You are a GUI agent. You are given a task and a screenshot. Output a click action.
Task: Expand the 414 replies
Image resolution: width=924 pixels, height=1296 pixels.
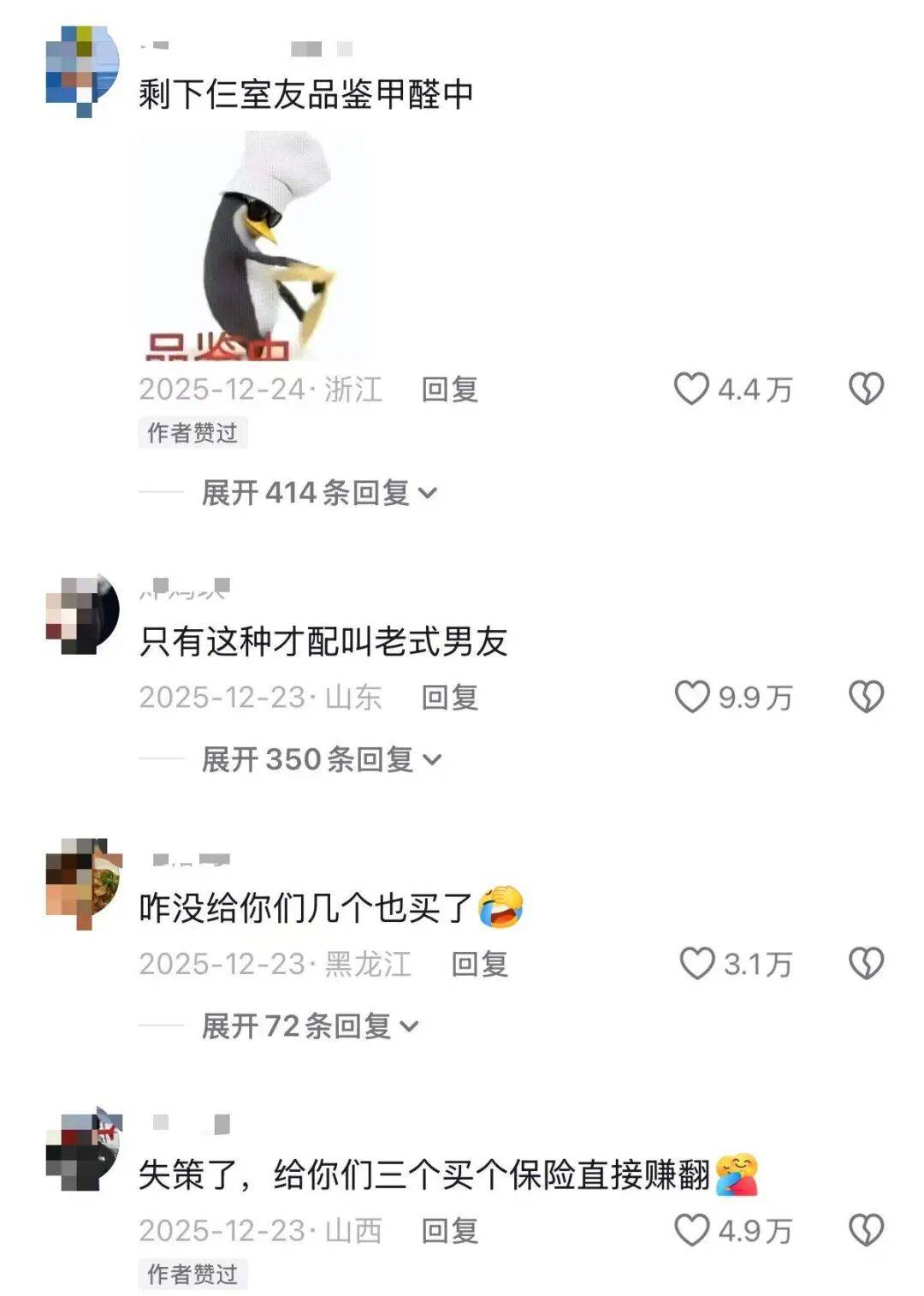[x=318, y=493]
